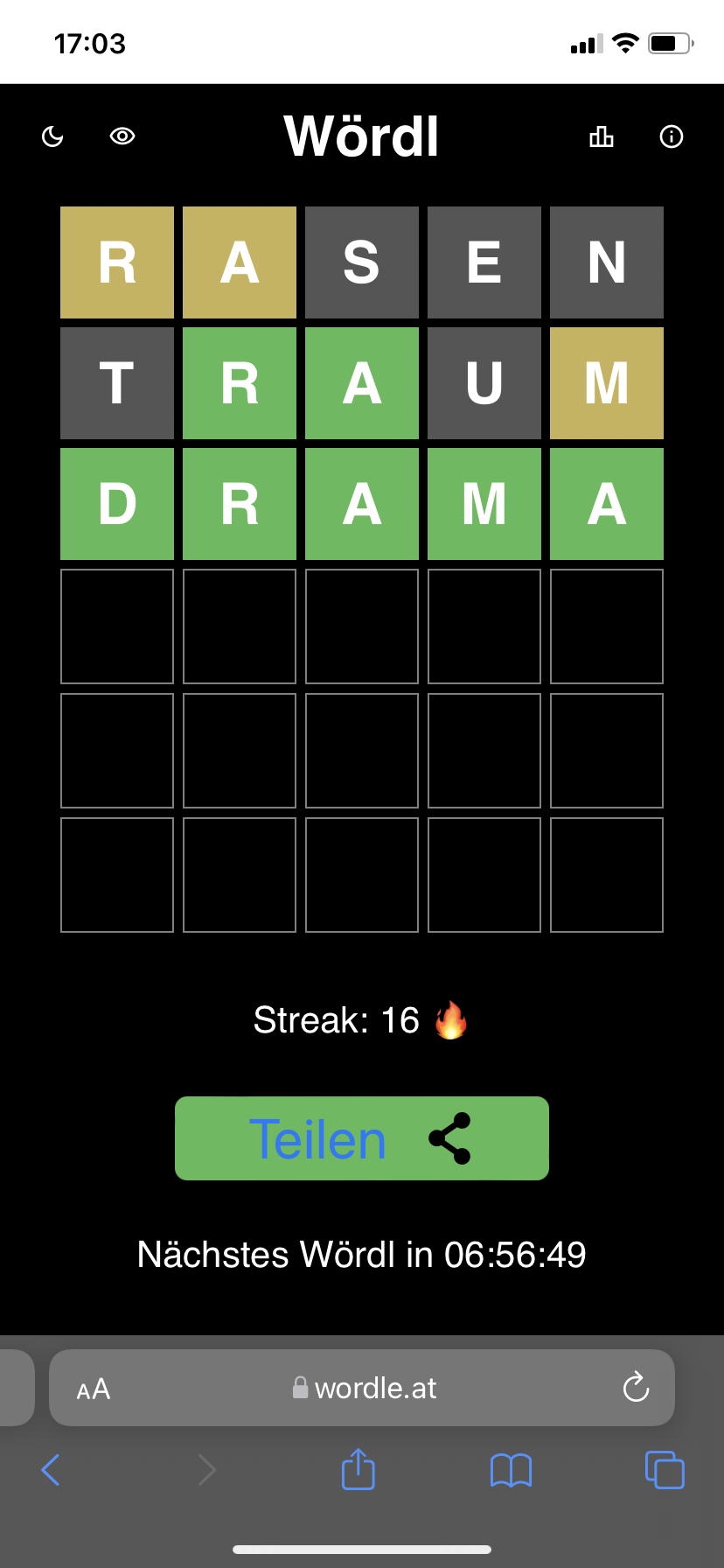The width and height of the screenshot is (724, 1568).
Task: Tap the wordle.at address bar
Action: (x=362, y=1388)
